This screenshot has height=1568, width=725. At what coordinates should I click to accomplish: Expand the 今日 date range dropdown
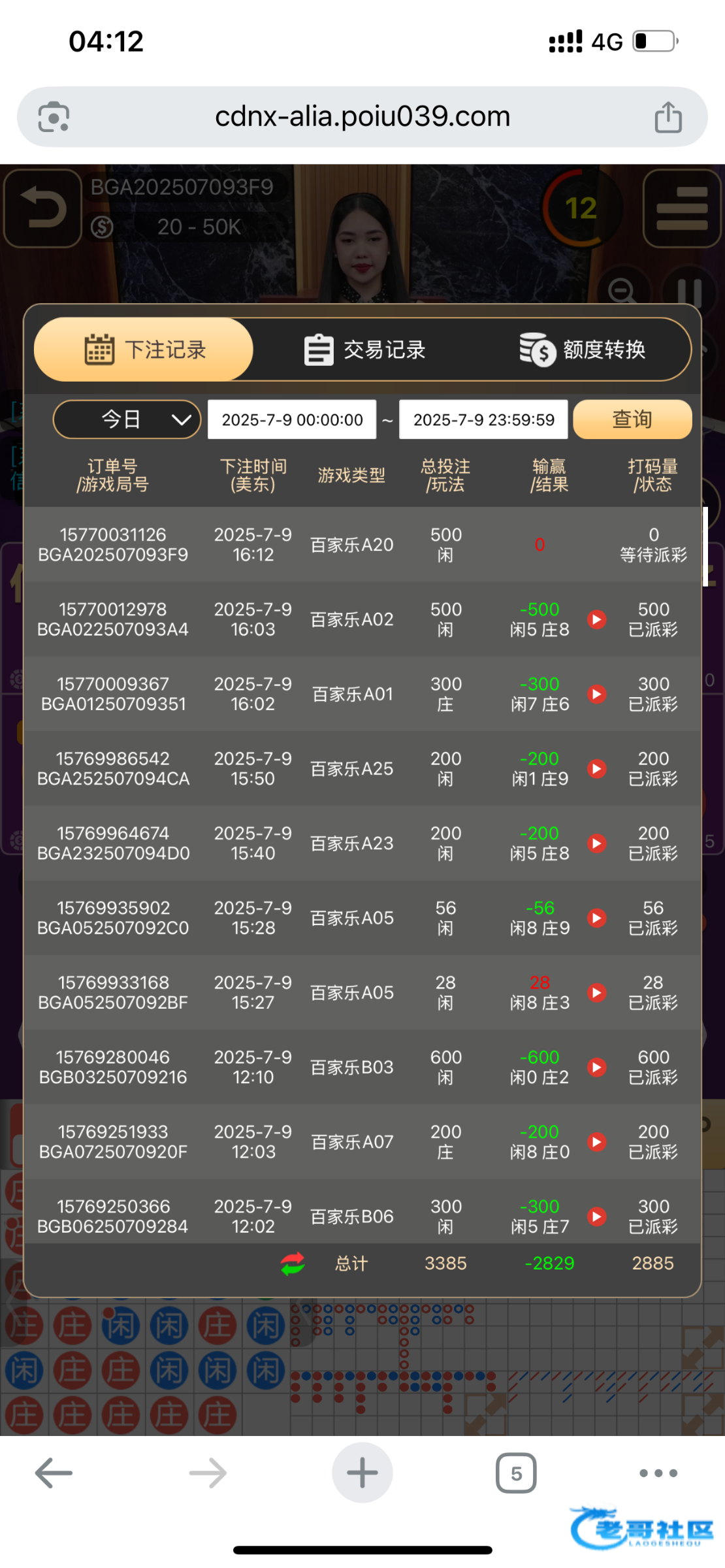(127, 419)
